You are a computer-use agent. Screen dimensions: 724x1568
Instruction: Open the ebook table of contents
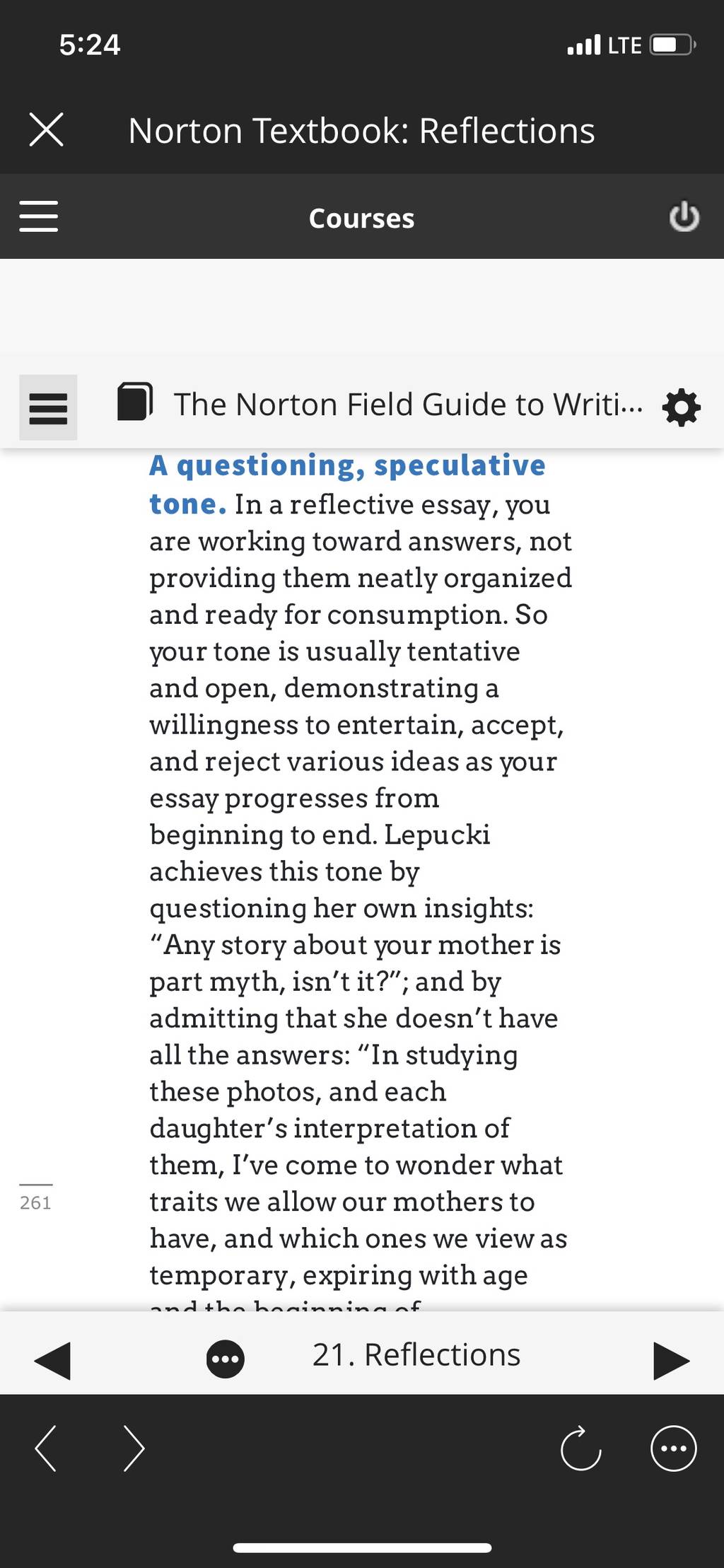pos(48,407)
